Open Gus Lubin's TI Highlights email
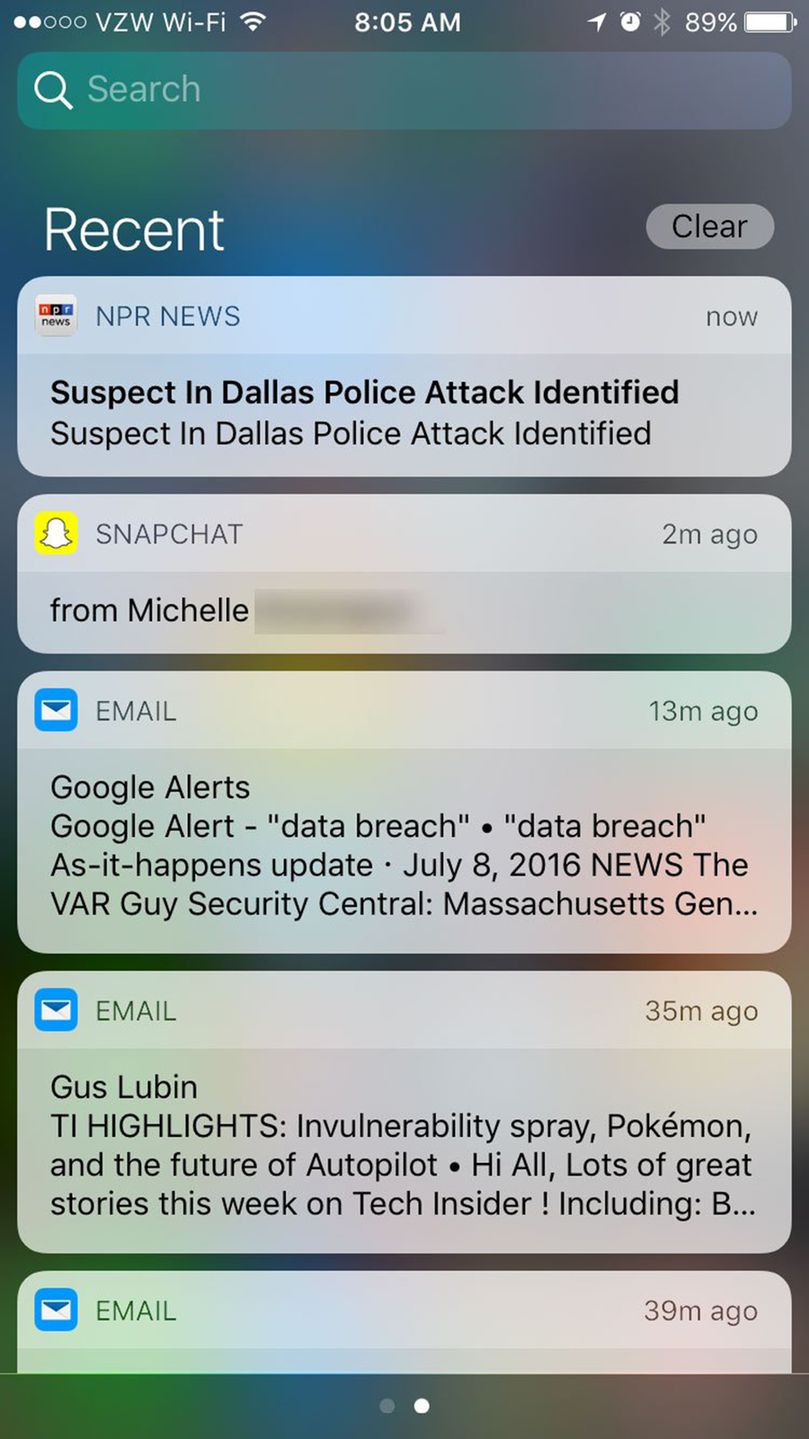 tap(404, 1145)
